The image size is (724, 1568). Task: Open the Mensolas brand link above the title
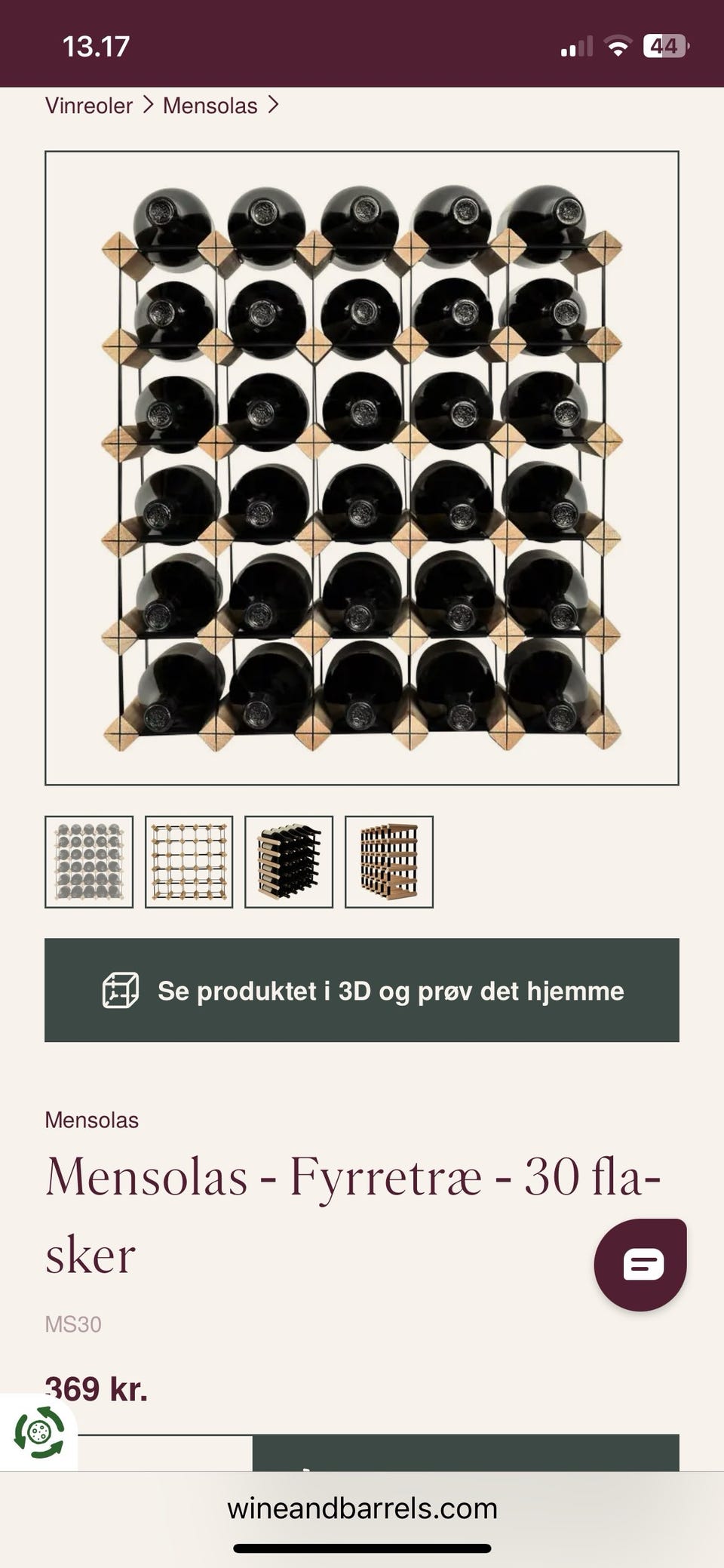click(91, 1119)
